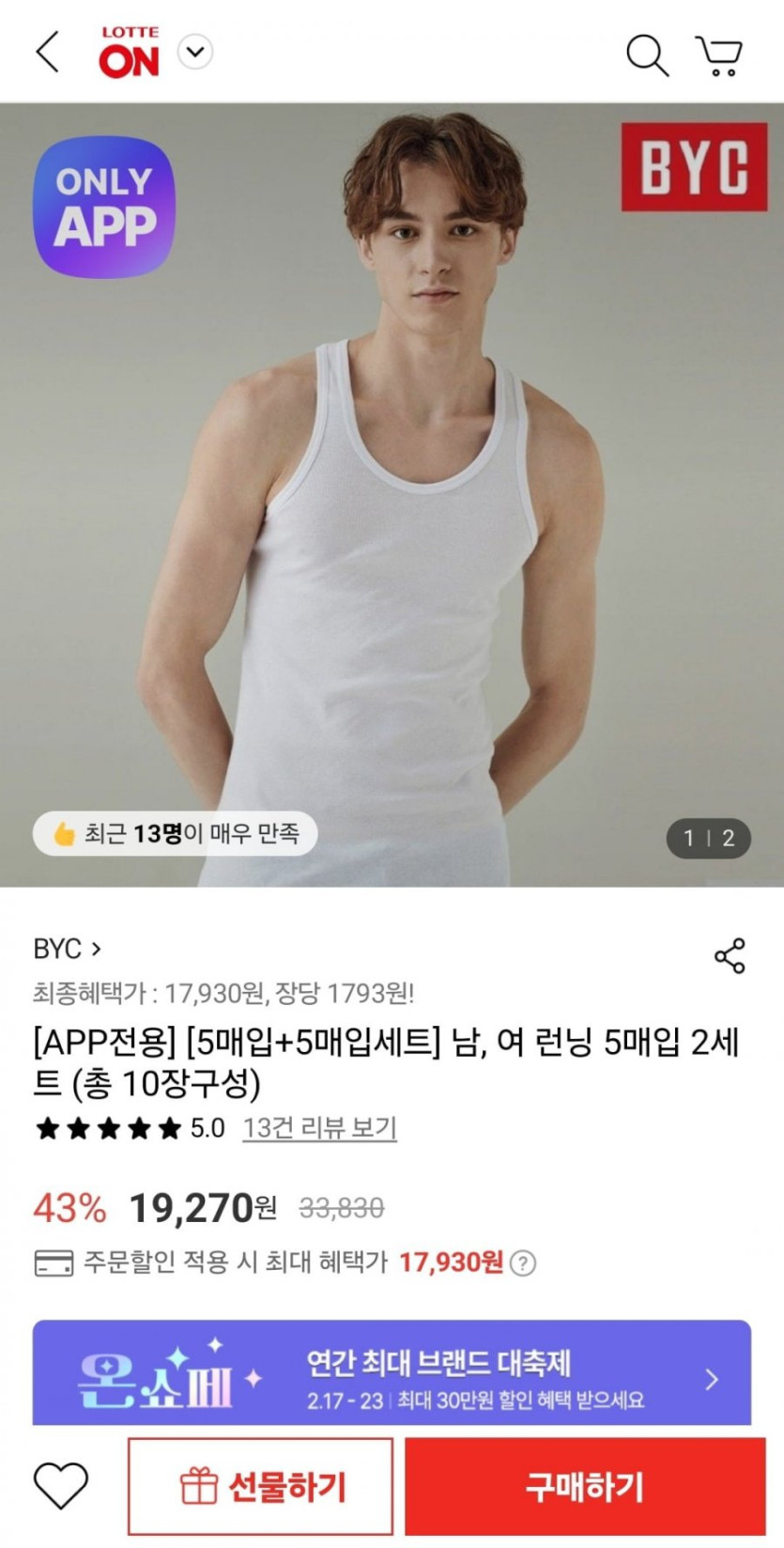Open the BYC brand page link
784x1548 pixels.
[x=67, y=949]
